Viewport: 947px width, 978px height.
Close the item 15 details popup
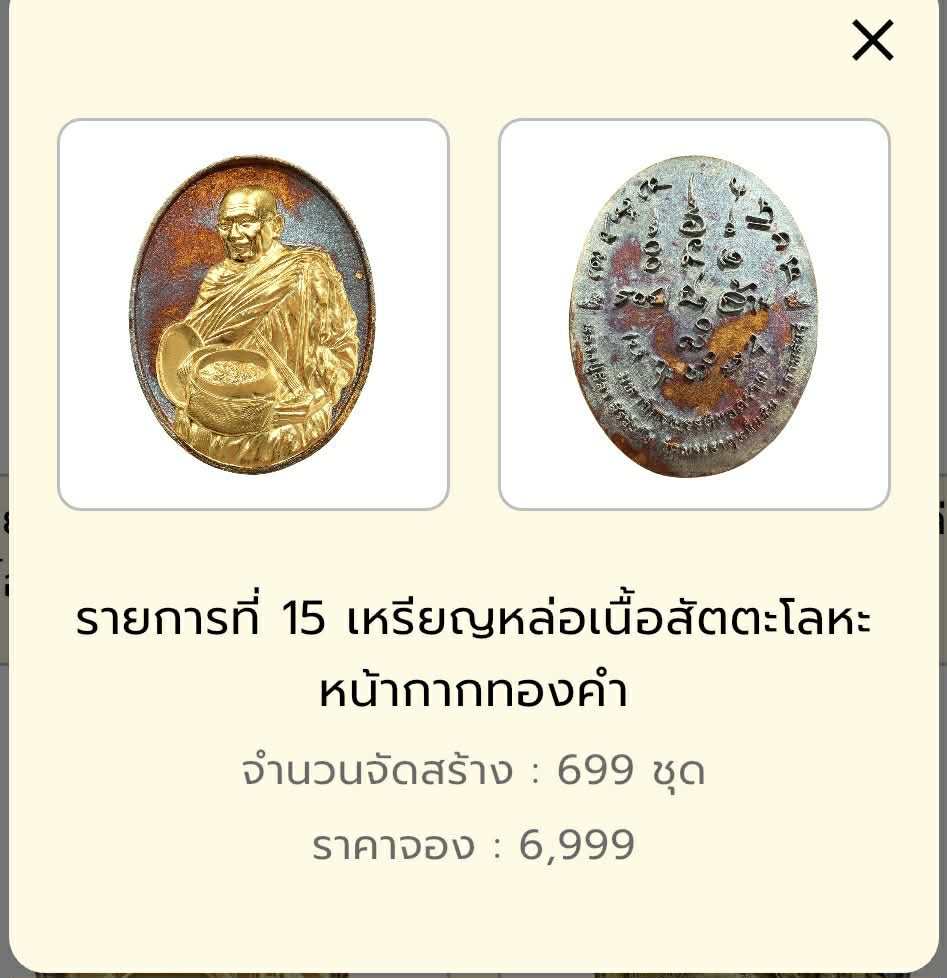(872, 41)
